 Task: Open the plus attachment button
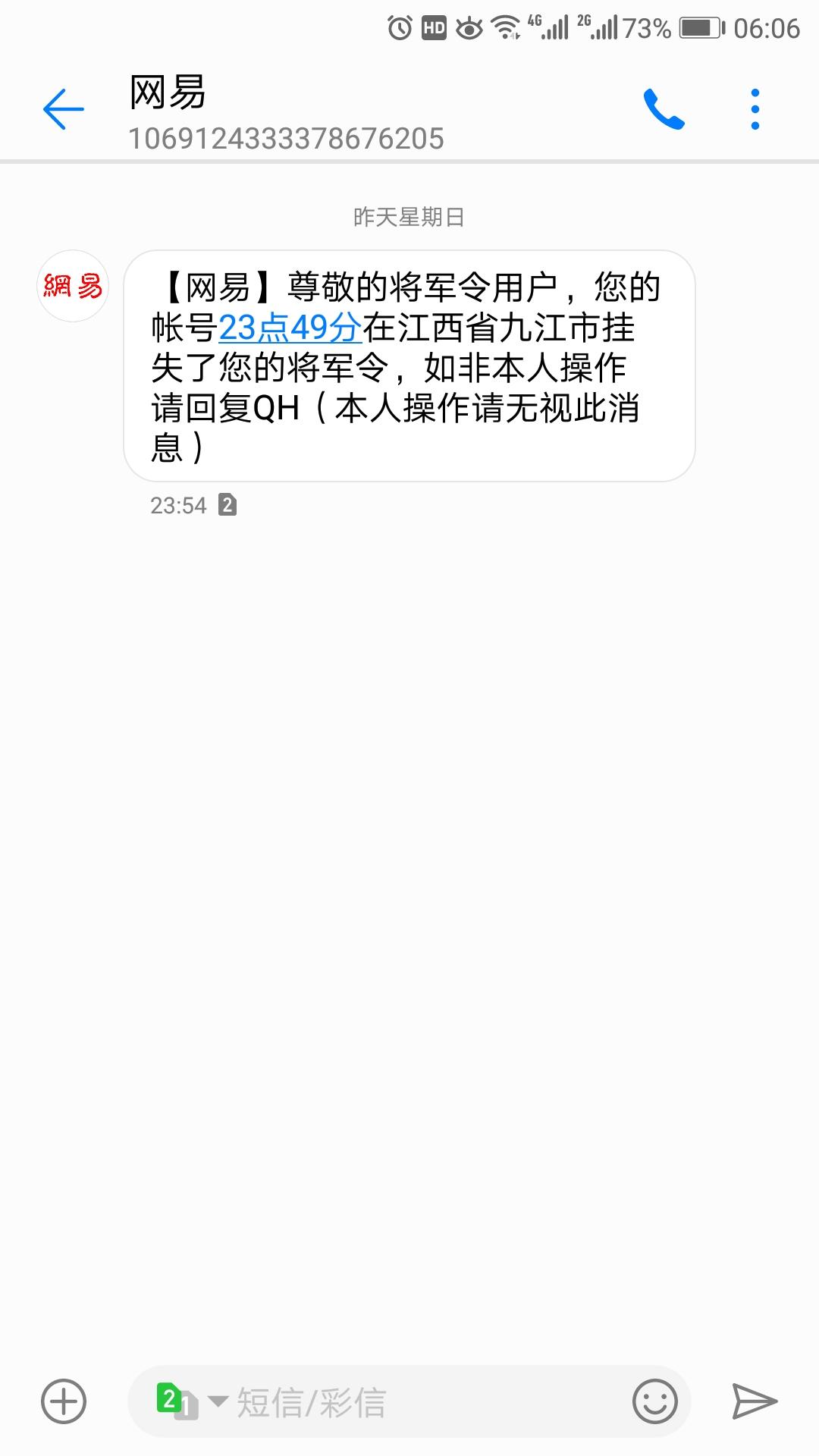(64, 1401)
